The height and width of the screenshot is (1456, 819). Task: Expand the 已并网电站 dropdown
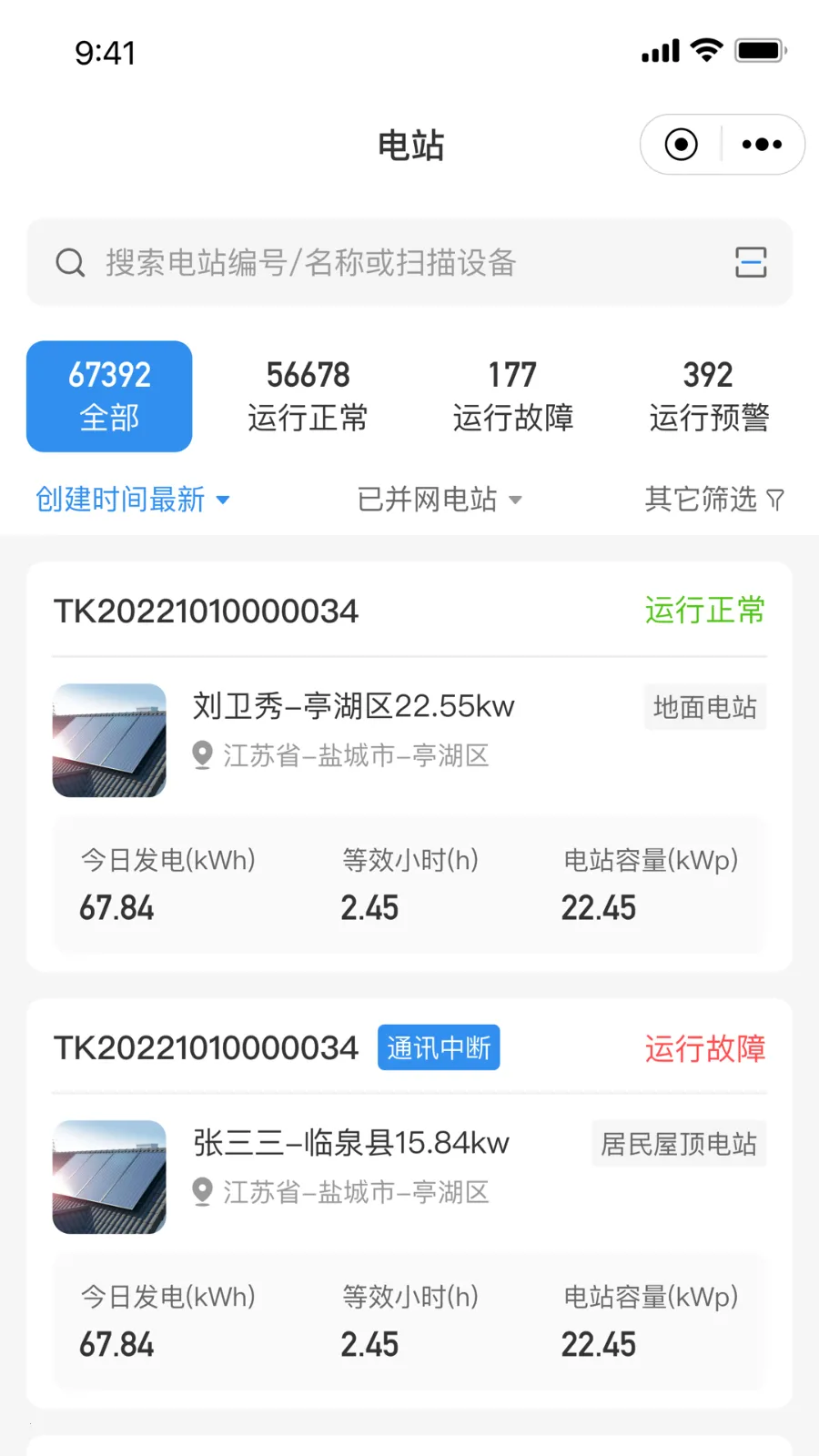pyautogui.click(x=440, y=500)
